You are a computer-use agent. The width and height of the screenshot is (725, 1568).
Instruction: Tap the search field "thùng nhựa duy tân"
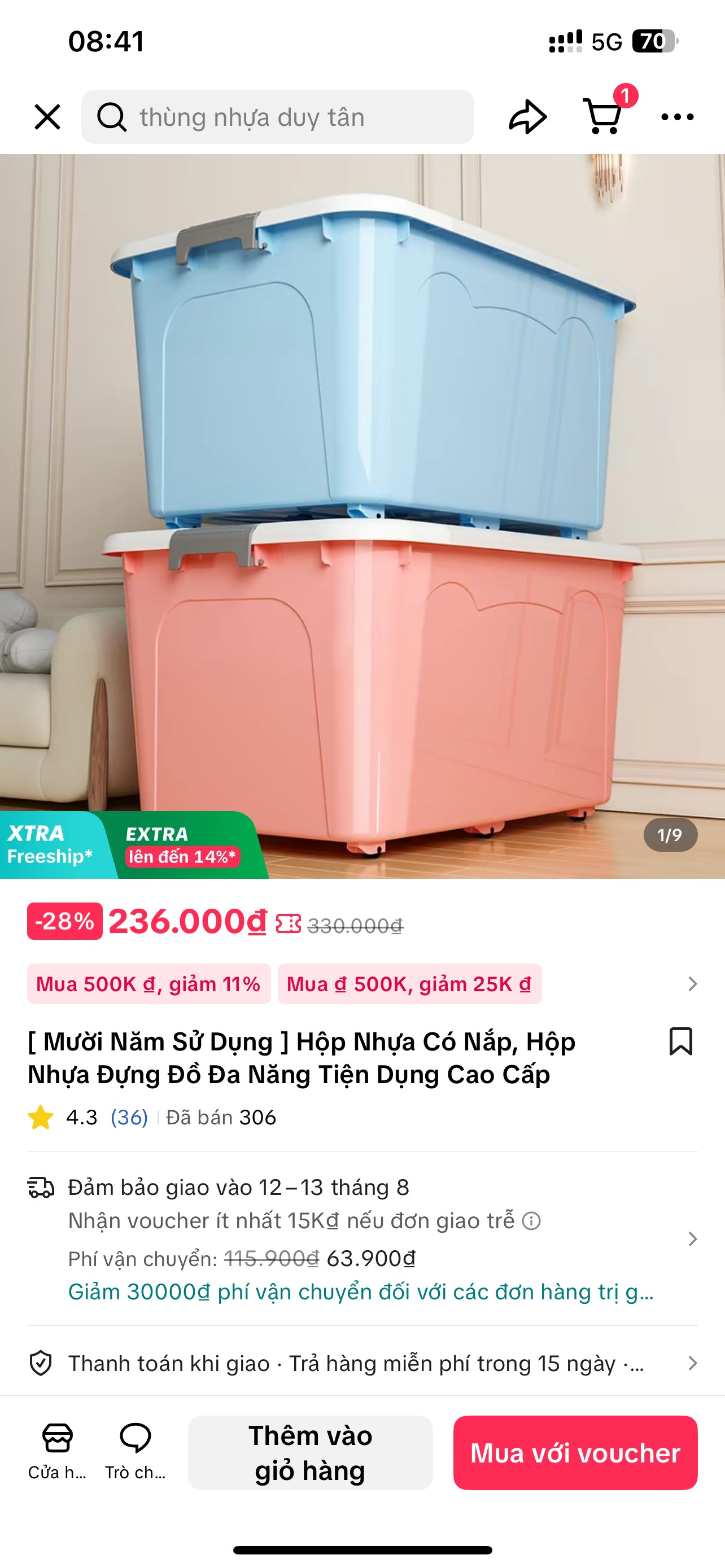278,117
